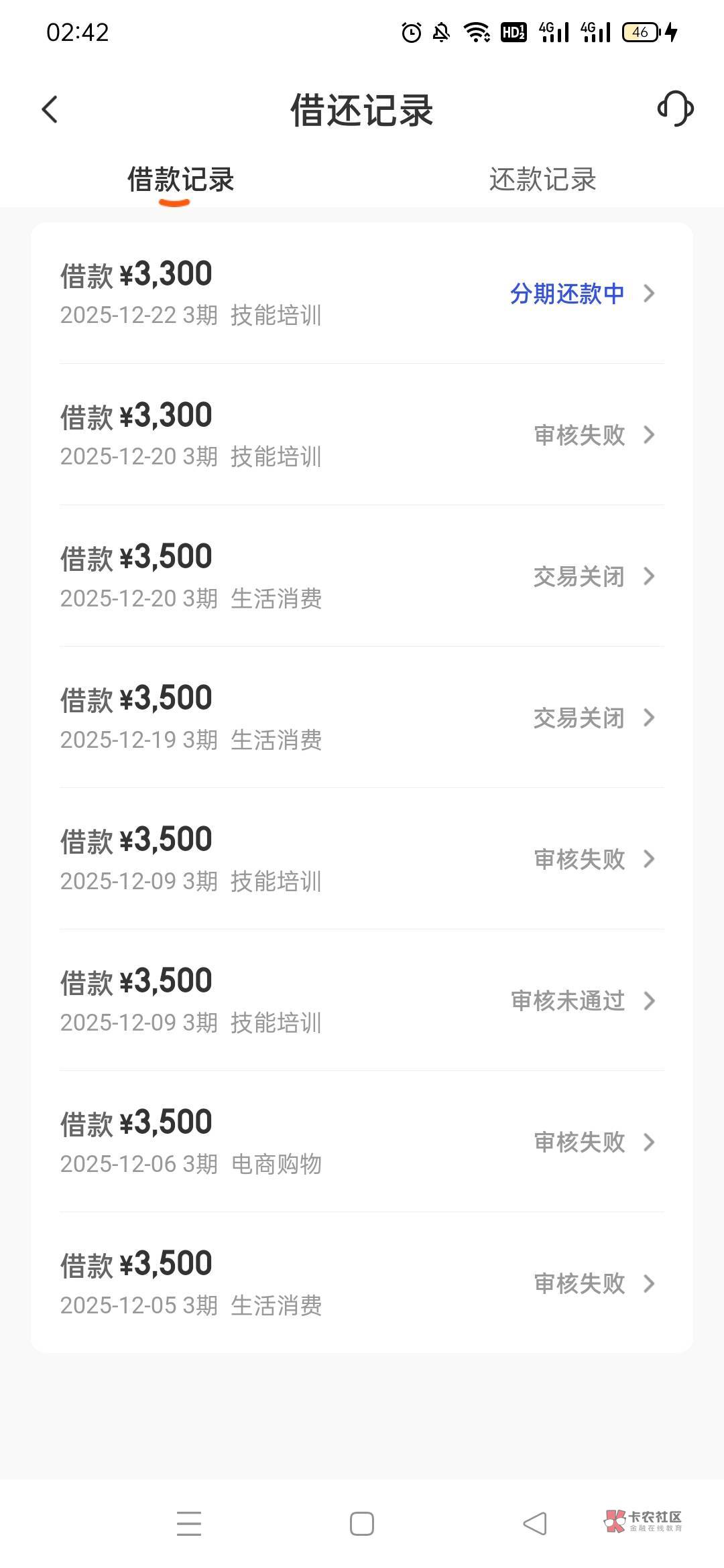
Task: Select the 借款记录 tab
Action: [180, 180]
